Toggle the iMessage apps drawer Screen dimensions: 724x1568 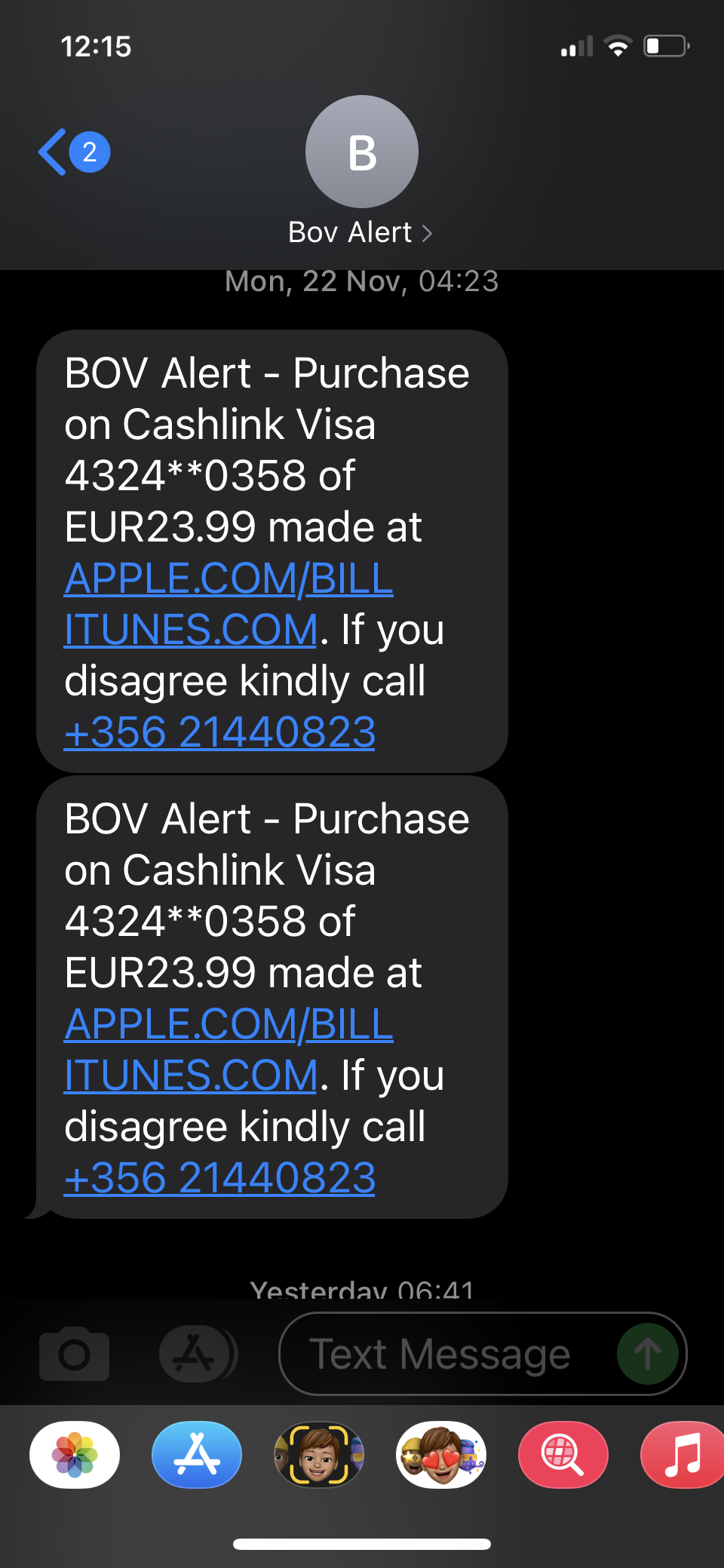tap(197, 1355)
